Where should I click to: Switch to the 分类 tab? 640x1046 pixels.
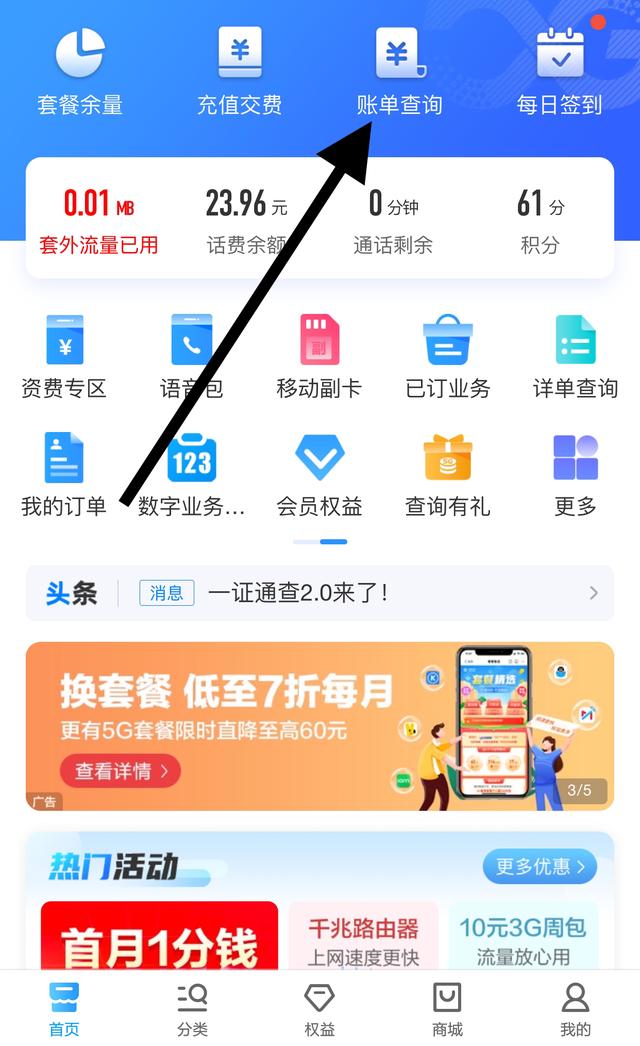point(192,1009)
